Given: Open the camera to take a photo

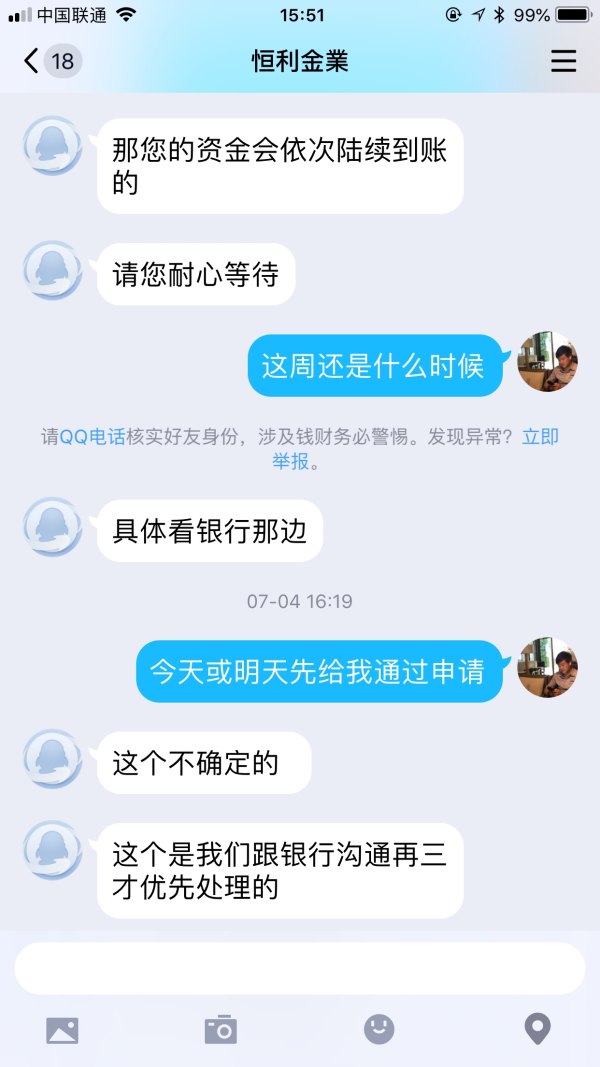Looking at the screenshot, I should (x=220, y=1030).
